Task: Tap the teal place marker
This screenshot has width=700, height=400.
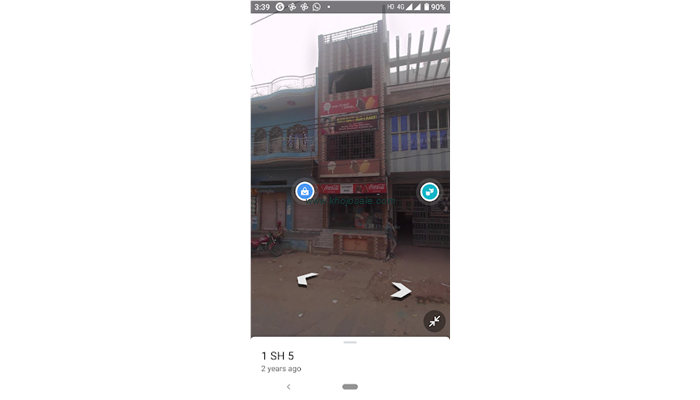Action: pyautogui.click(x=429, y=191)
